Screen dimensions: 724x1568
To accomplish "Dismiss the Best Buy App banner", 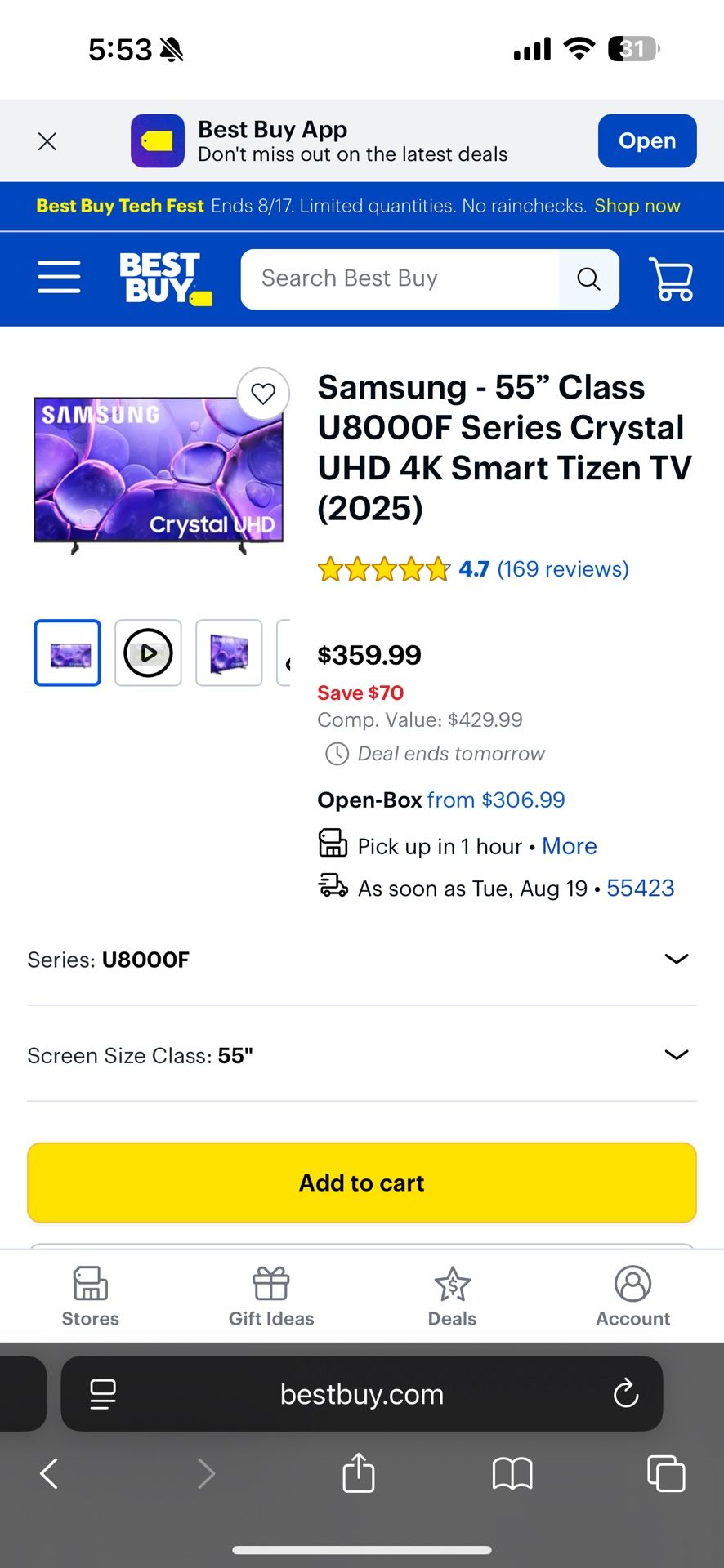I will click(47, 140).
